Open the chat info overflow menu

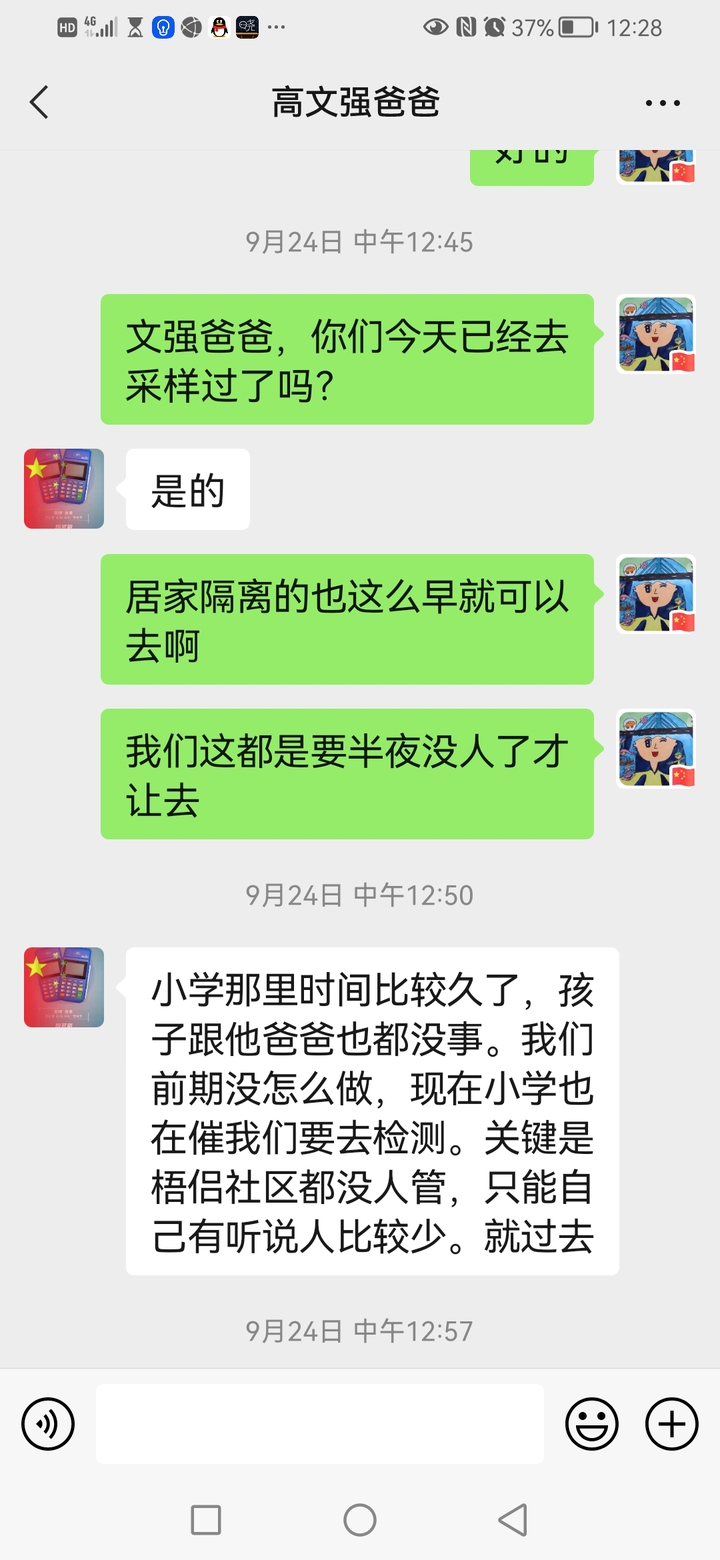pyautogui.click(x=662, y=103)
